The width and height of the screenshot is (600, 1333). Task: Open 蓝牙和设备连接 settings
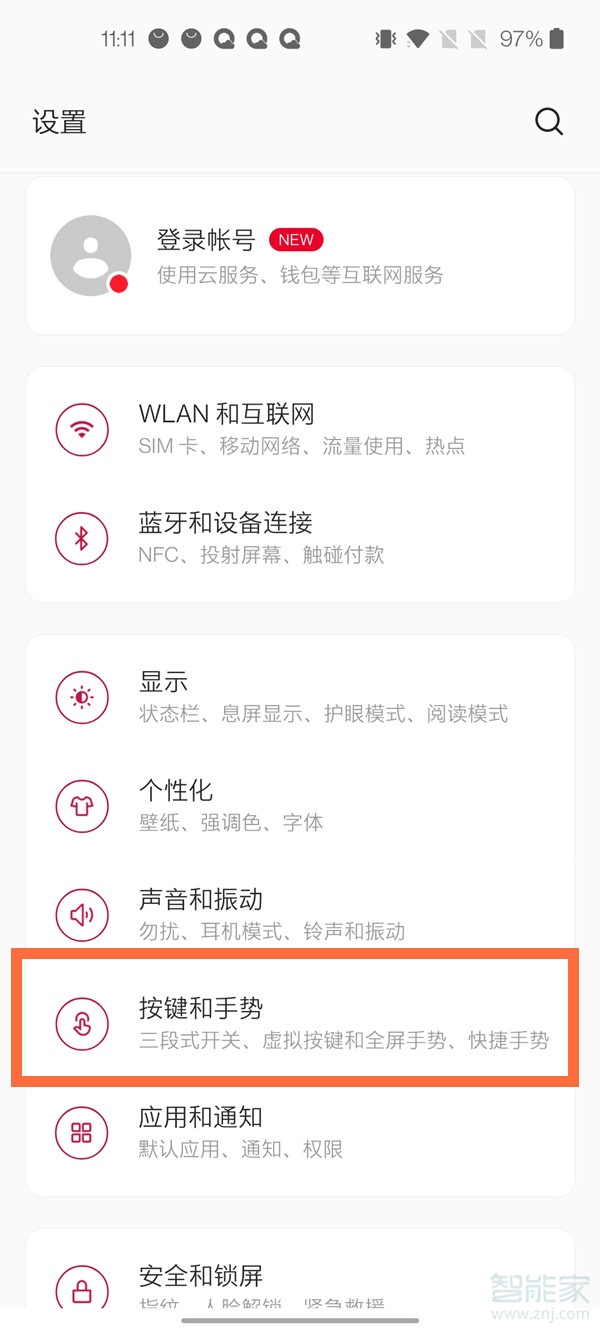tap(300, 538)
